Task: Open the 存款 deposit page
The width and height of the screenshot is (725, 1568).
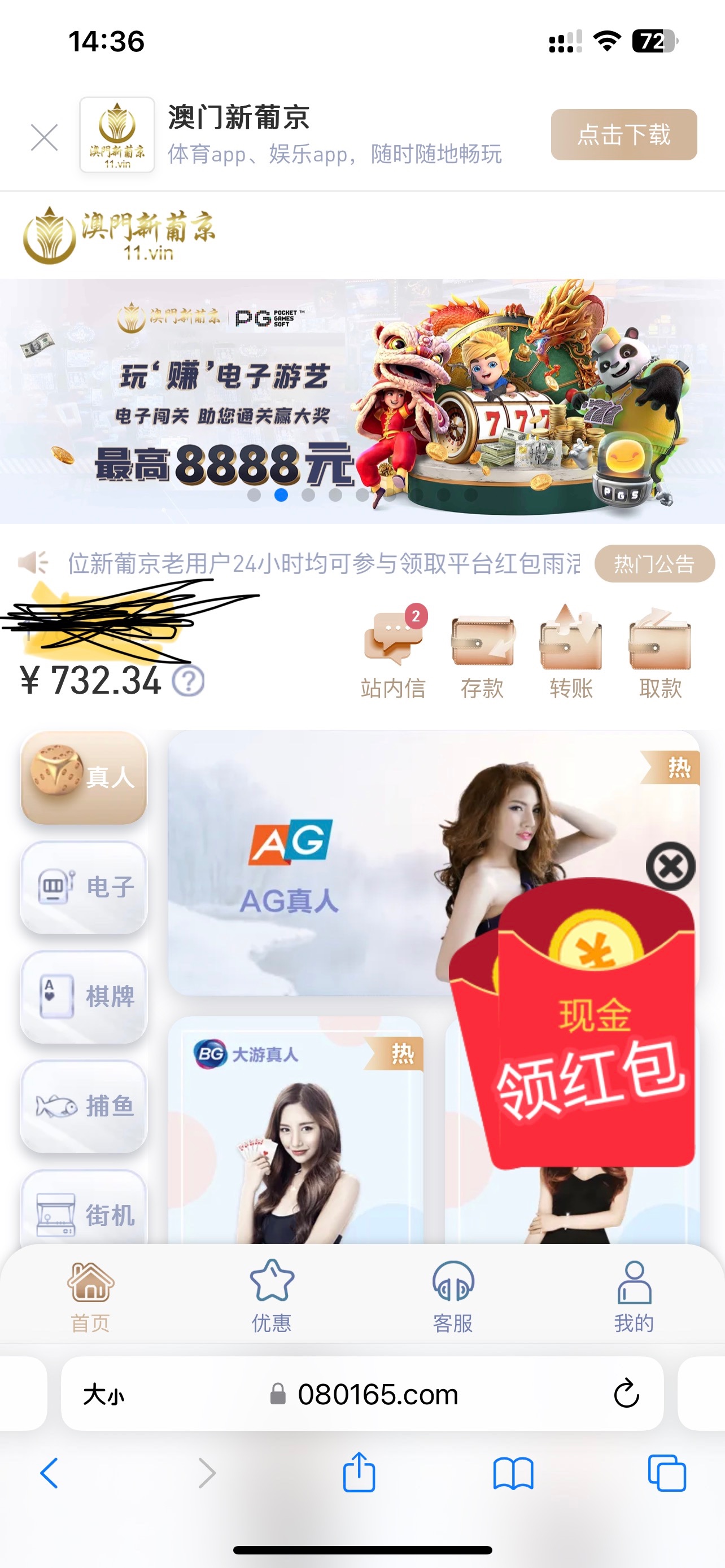Action: pos(482,651)
